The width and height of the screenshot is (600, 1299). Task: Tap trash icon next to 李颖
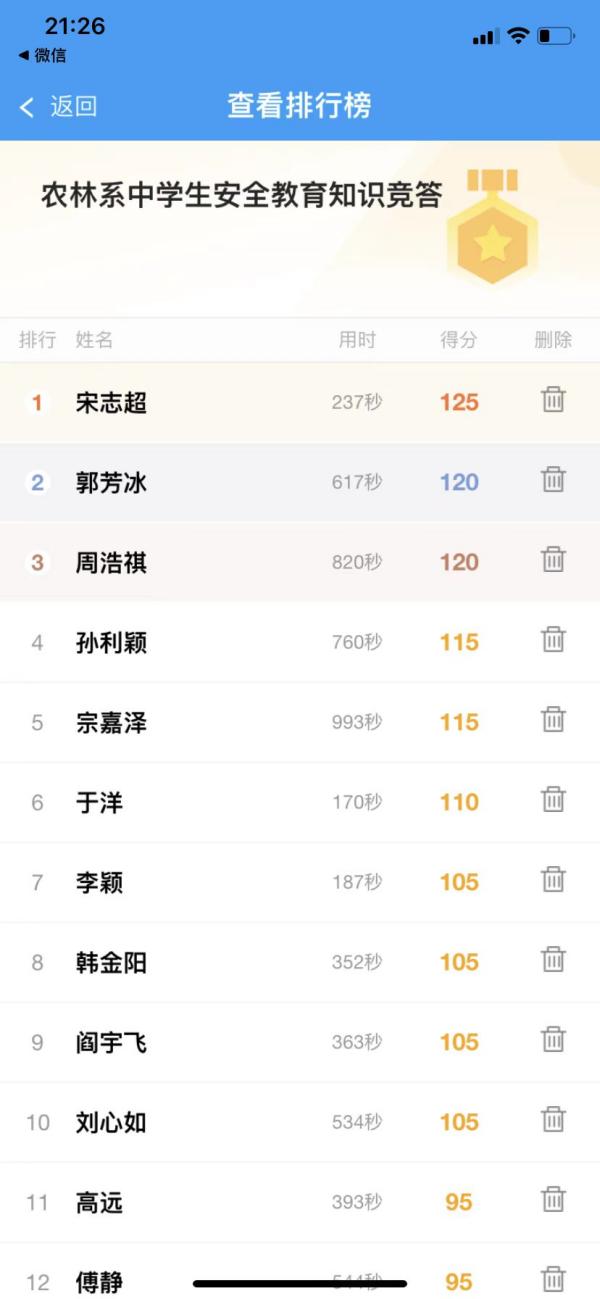(553, 880)
